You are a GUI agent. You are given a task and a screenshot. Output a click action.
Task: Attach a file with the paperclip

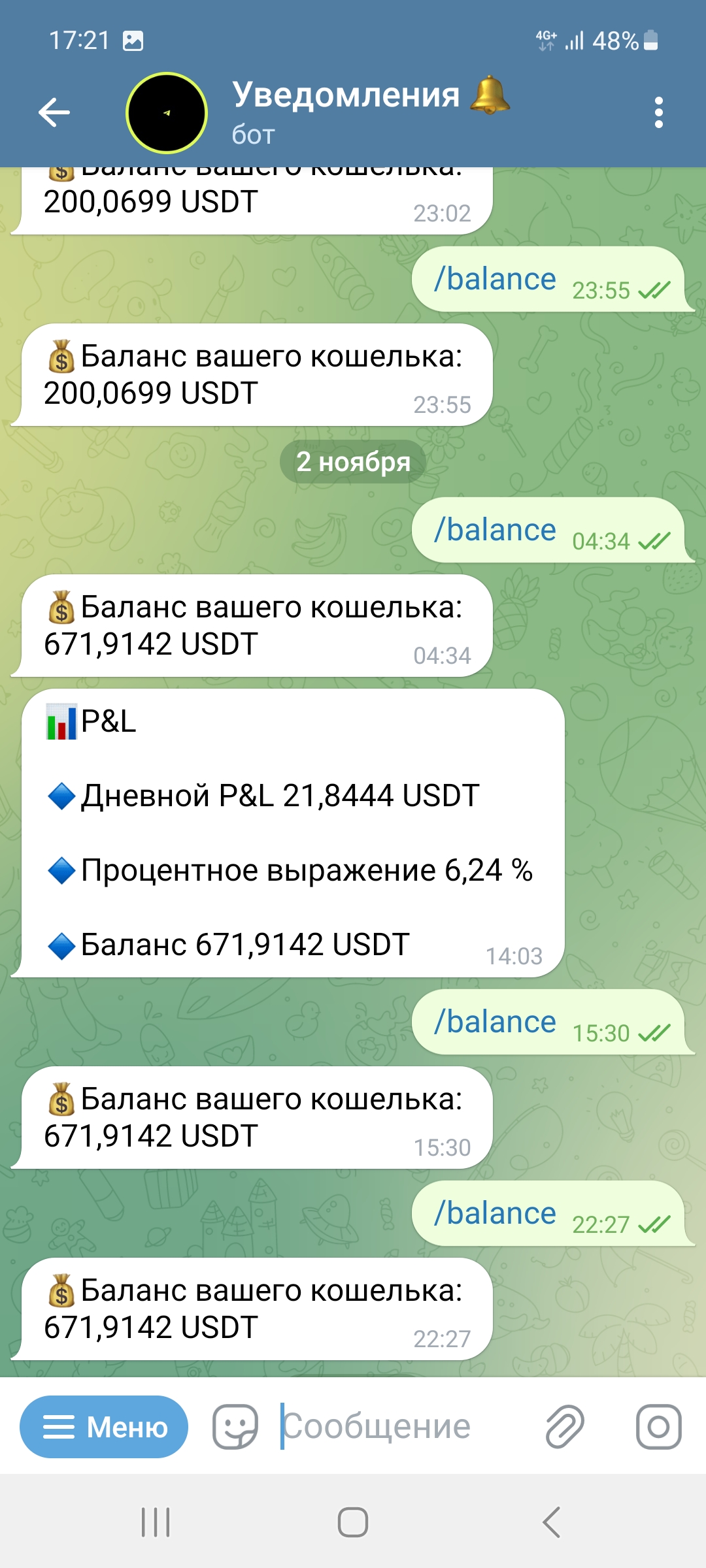coord(564,1427)
